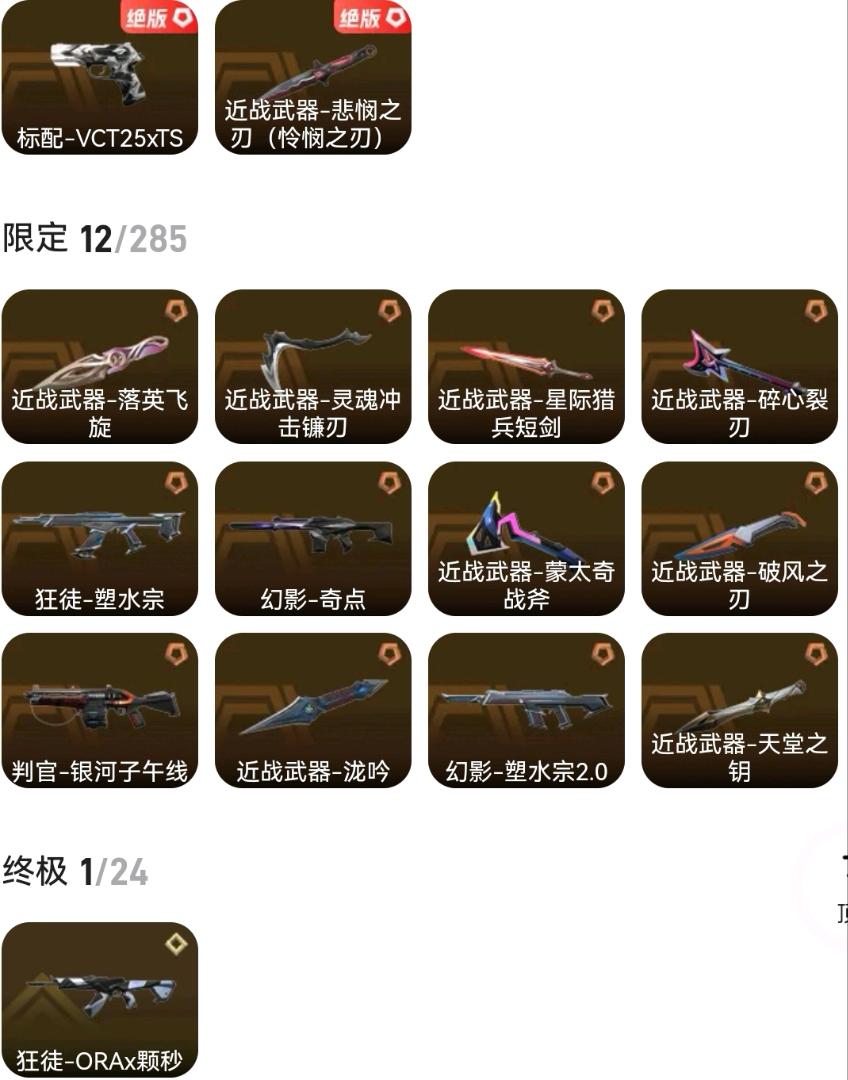
Task: Tap the 判官-银河子午线 skin card
Action: (100, 710)
